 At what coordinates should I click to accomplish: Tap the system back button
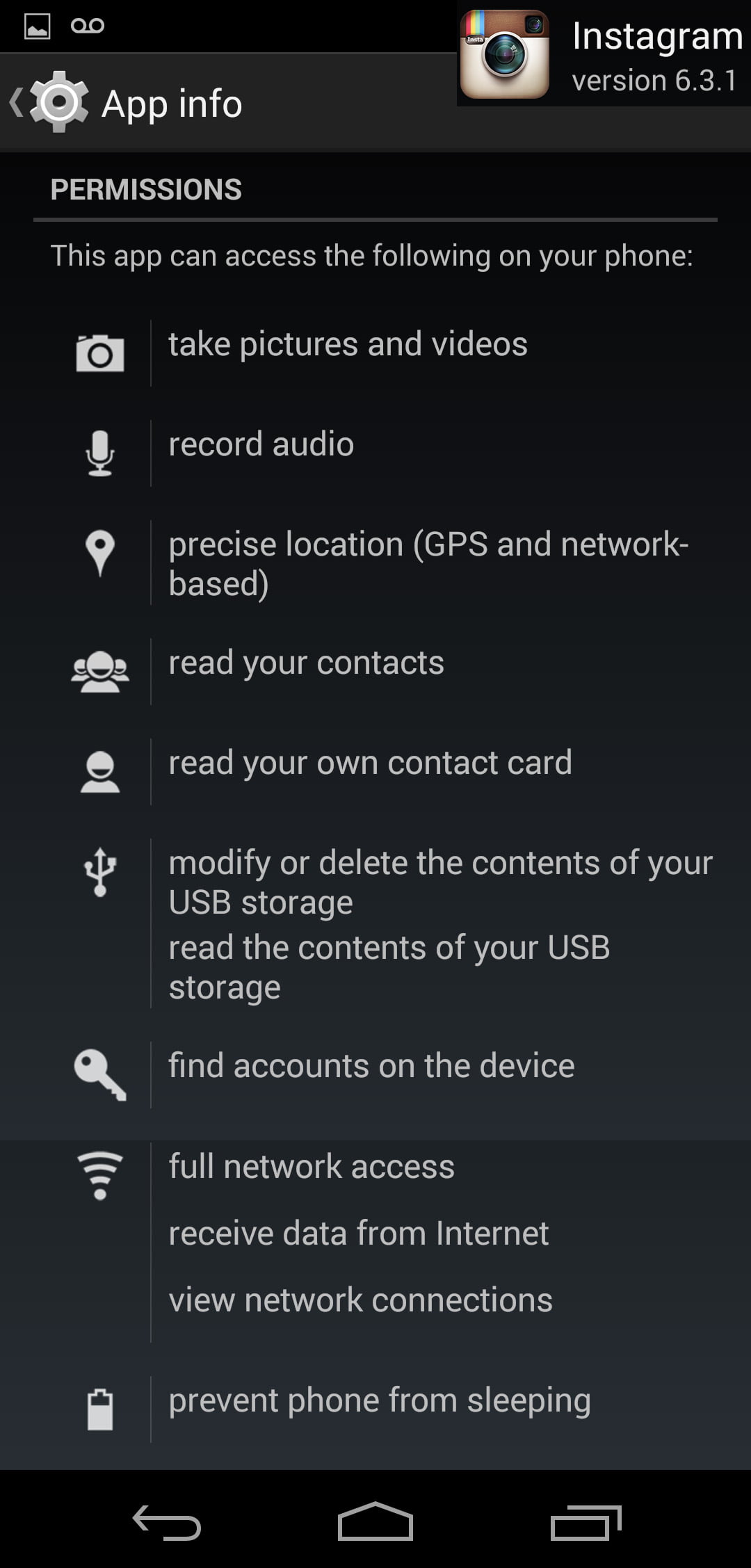click(167, 1523)
